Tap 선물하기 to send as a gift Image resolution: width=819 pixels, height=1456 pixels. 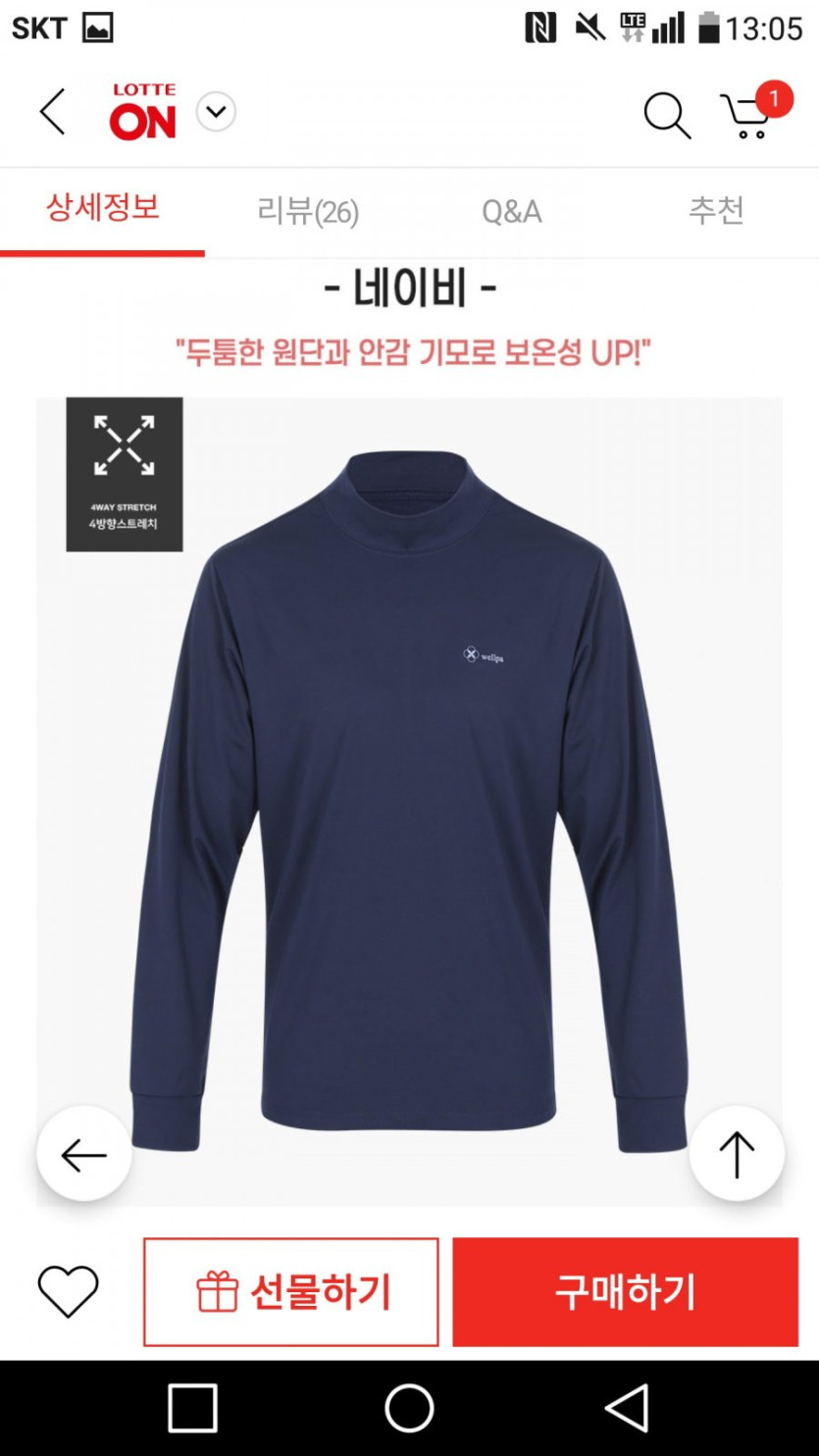tap(291, 1291)
